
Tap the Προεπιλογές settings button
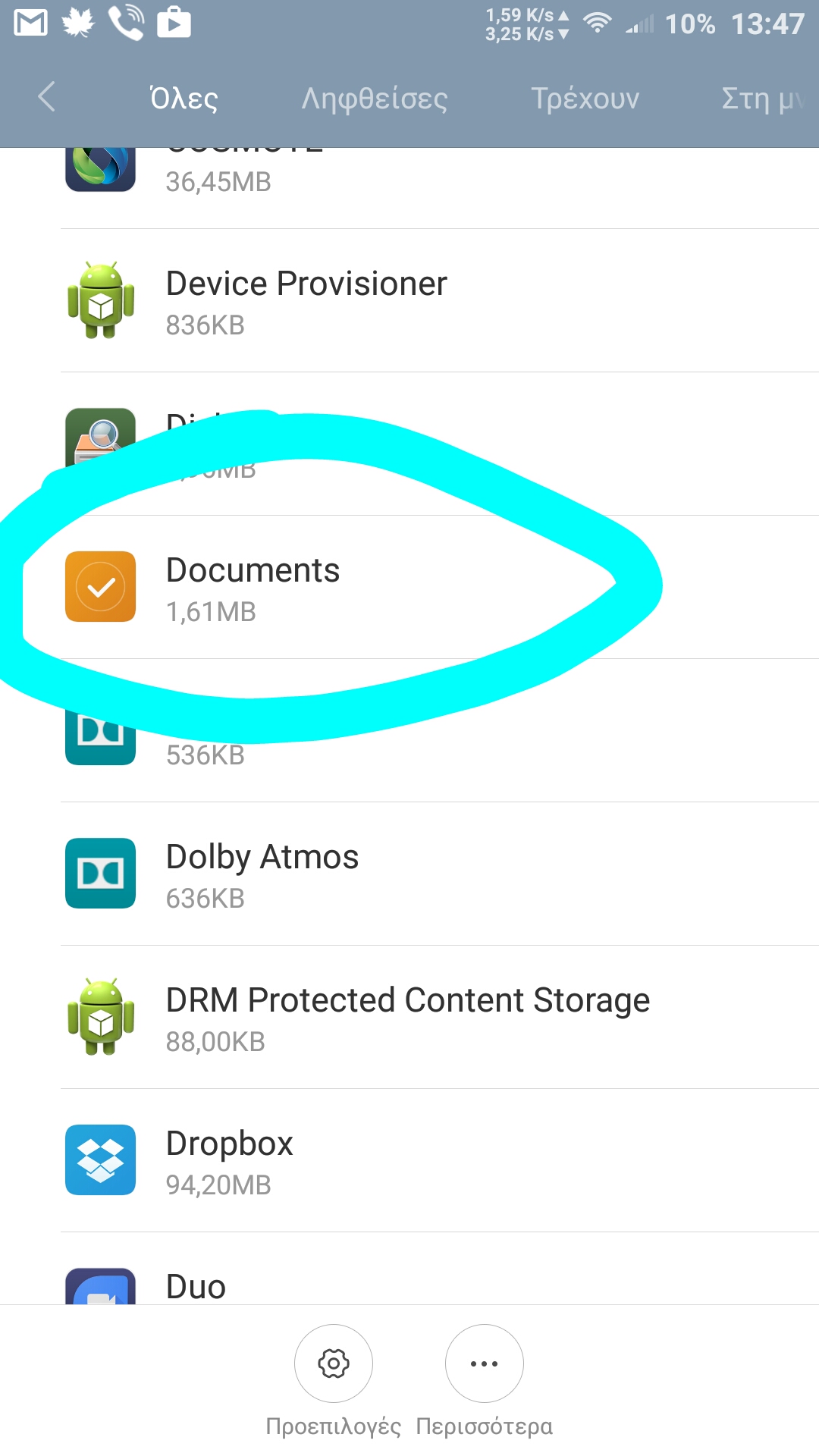(x=334, y=1363)
